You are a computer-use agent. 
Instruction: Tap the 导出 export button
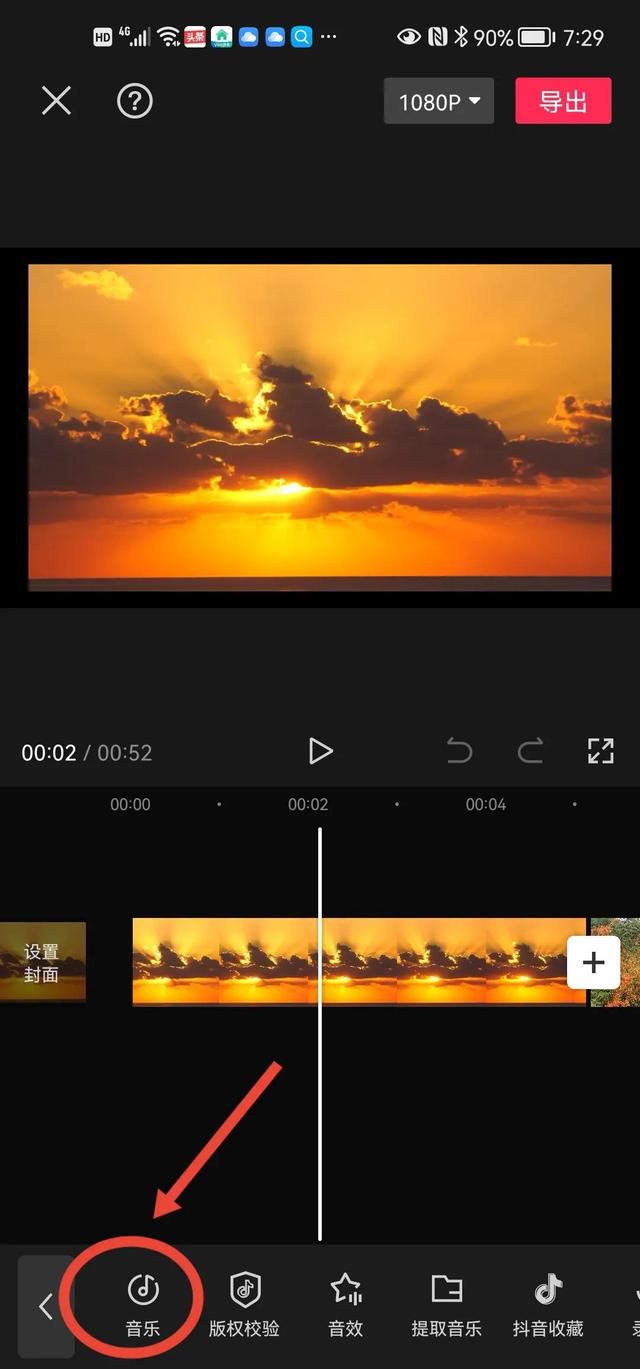563,102
